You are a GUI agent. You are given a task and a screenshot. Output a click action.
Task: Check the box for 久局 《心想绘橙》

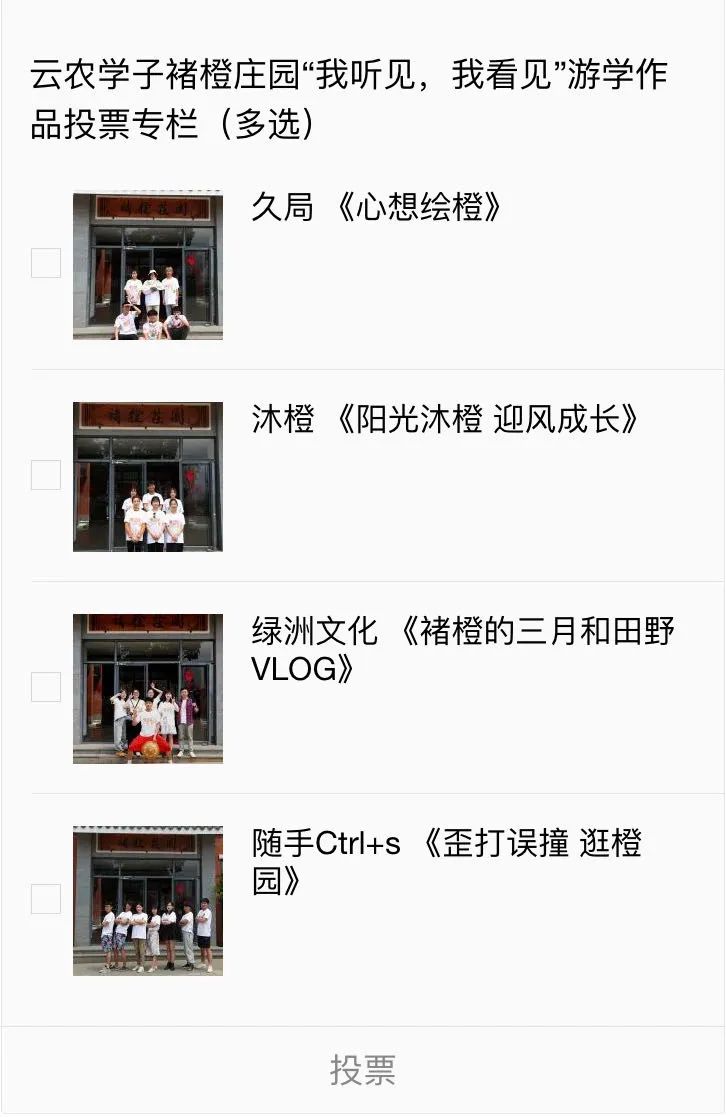pyautogui.click(x=44, y=265)
